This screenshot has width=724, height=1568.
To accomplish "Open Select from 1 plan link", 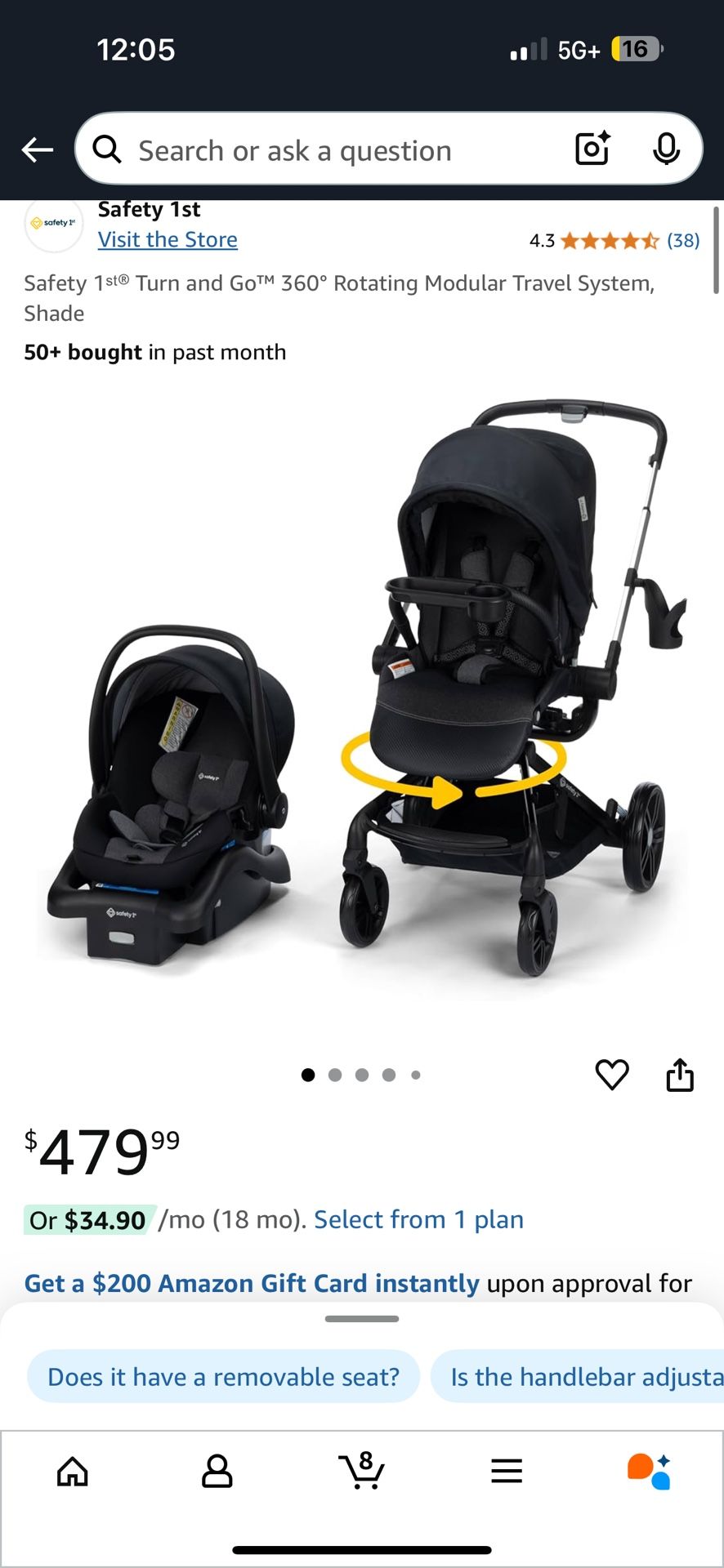I will pyautogui.click(x=418, y=1219).
